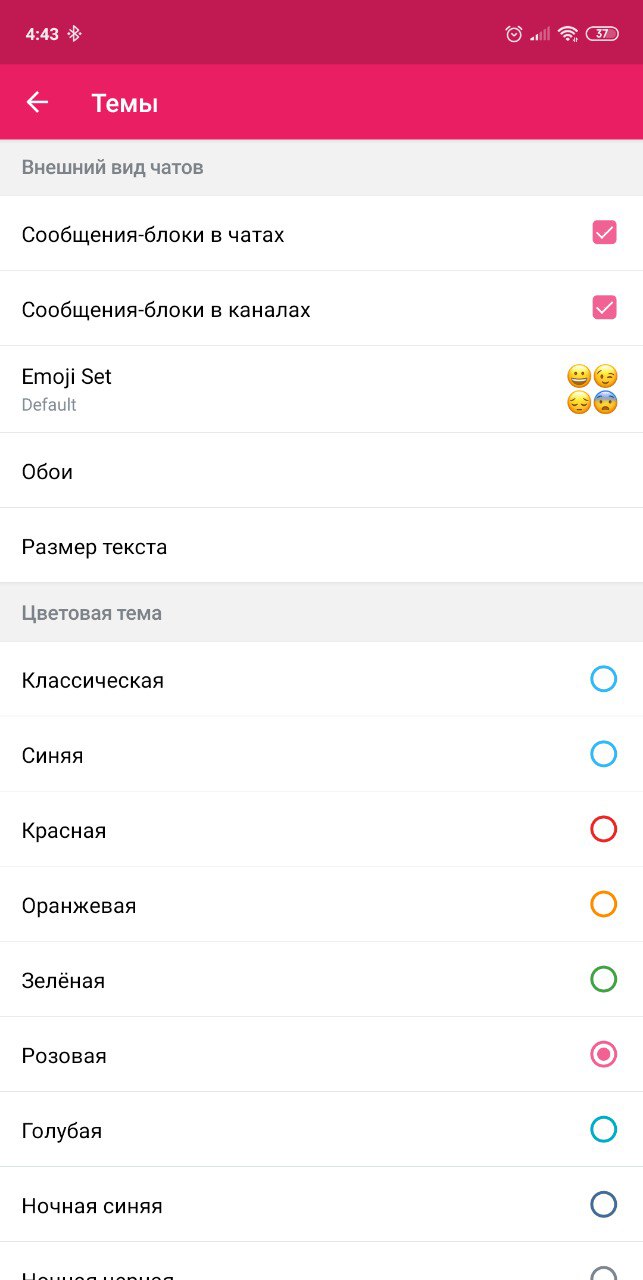Screen dimensions: 643x1280
Task: Uncheck Сообщения-блоки в чатах
Action: (x=604, y=233)
